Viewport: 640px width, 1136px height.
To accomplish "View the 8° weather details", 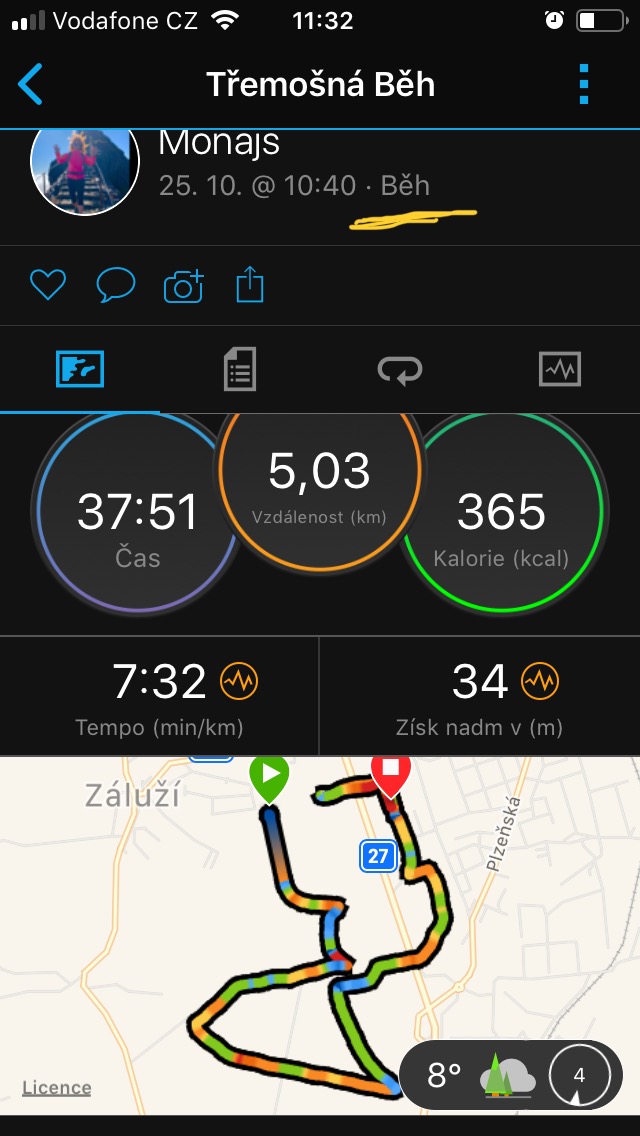I will pos(480,1076).
